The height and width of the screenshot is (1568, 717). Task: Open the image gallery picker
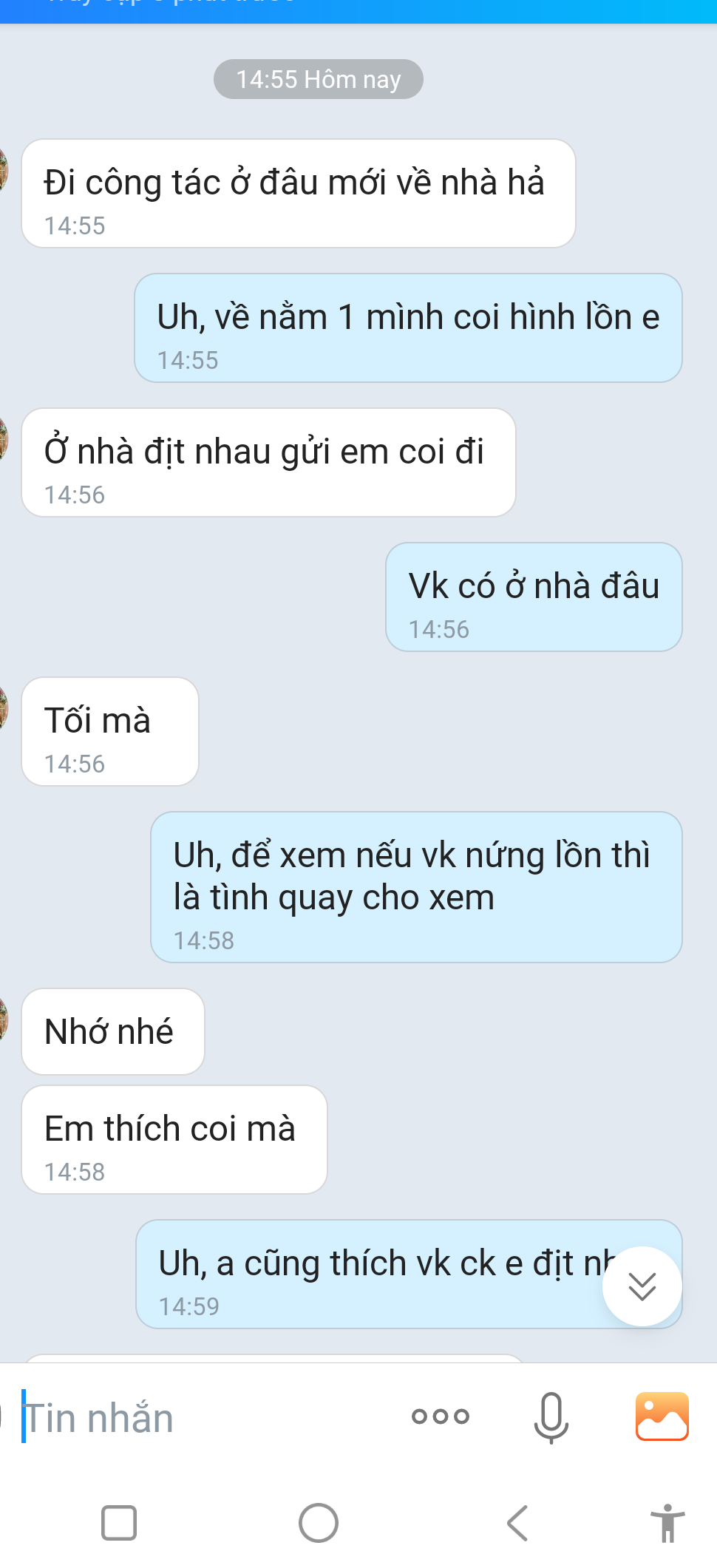pos(662,1416)
